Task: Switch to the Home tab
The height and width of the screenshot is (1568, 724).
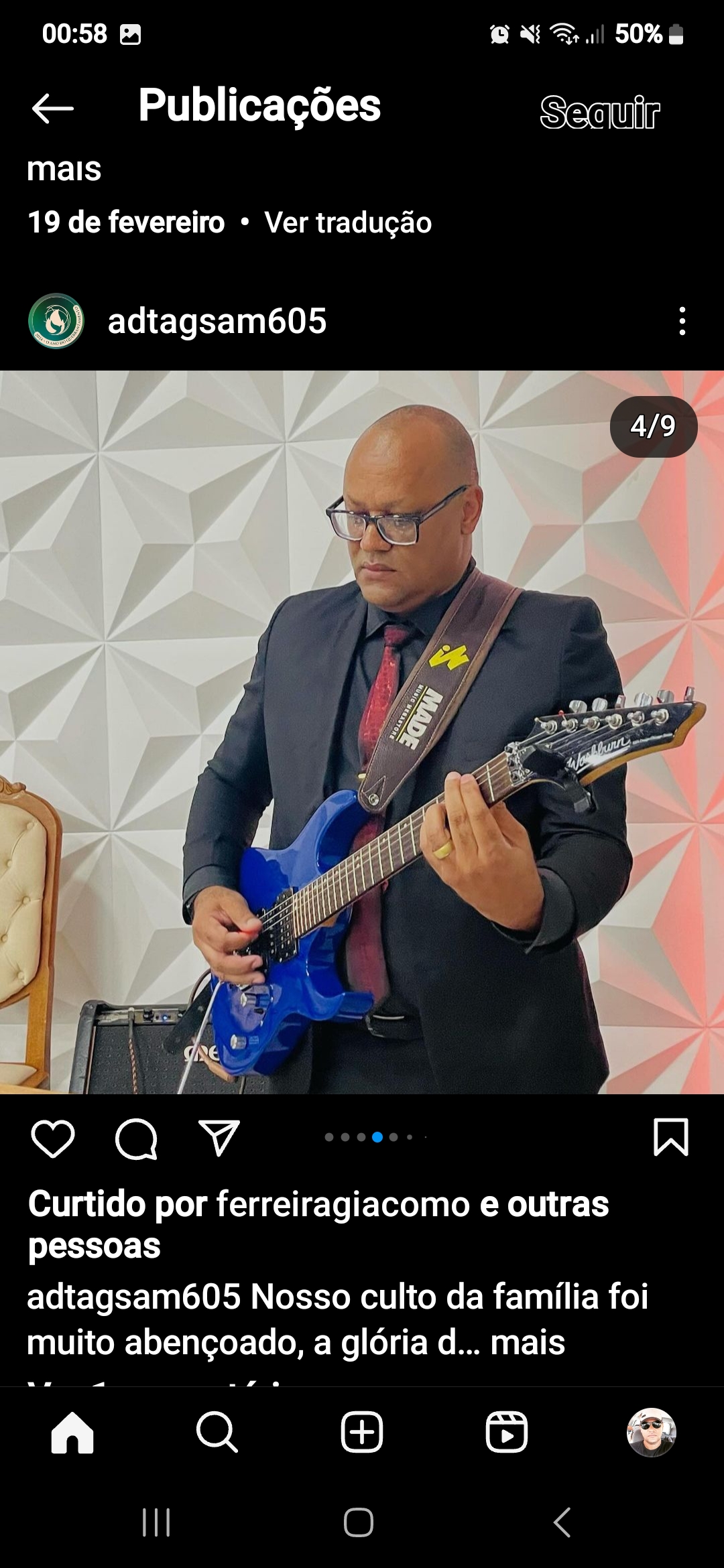Action: [x=72, y=1433]
